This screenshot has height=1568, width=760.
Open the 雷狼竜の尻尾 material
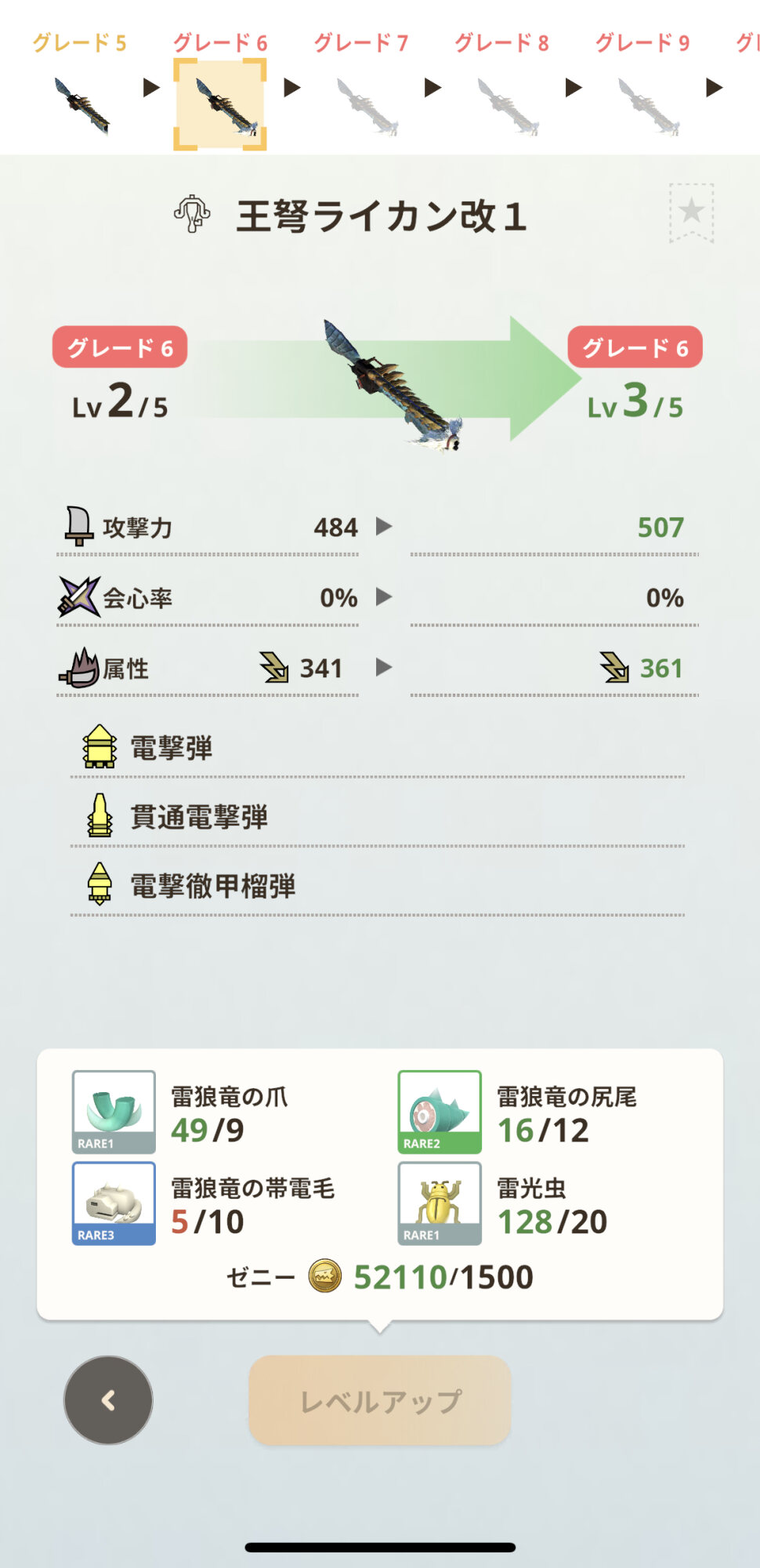(x=440, y=1112)
